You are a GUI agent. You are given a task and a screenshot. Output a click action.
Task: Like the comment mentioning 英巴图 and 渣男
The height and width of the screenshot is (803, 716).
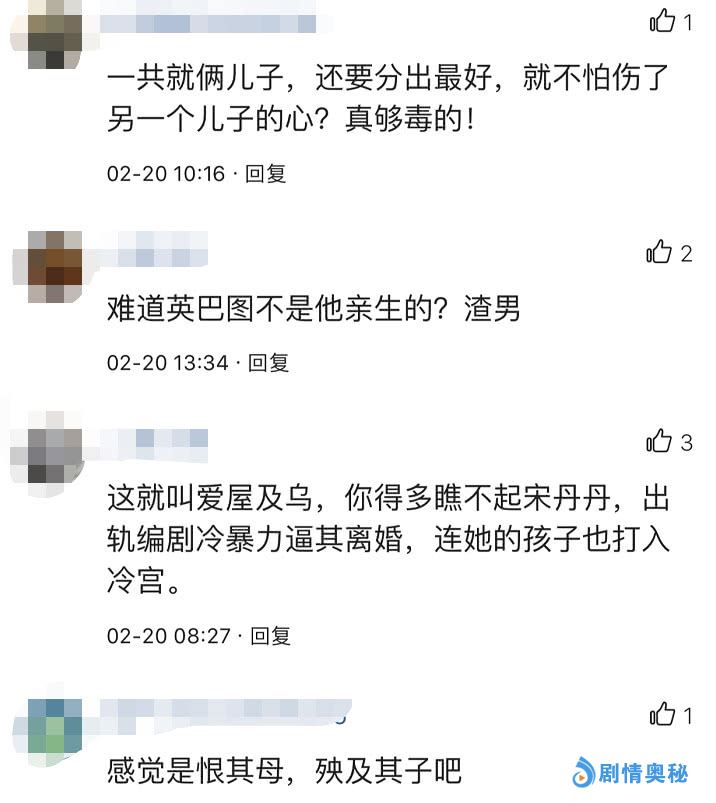coord(659,252)
